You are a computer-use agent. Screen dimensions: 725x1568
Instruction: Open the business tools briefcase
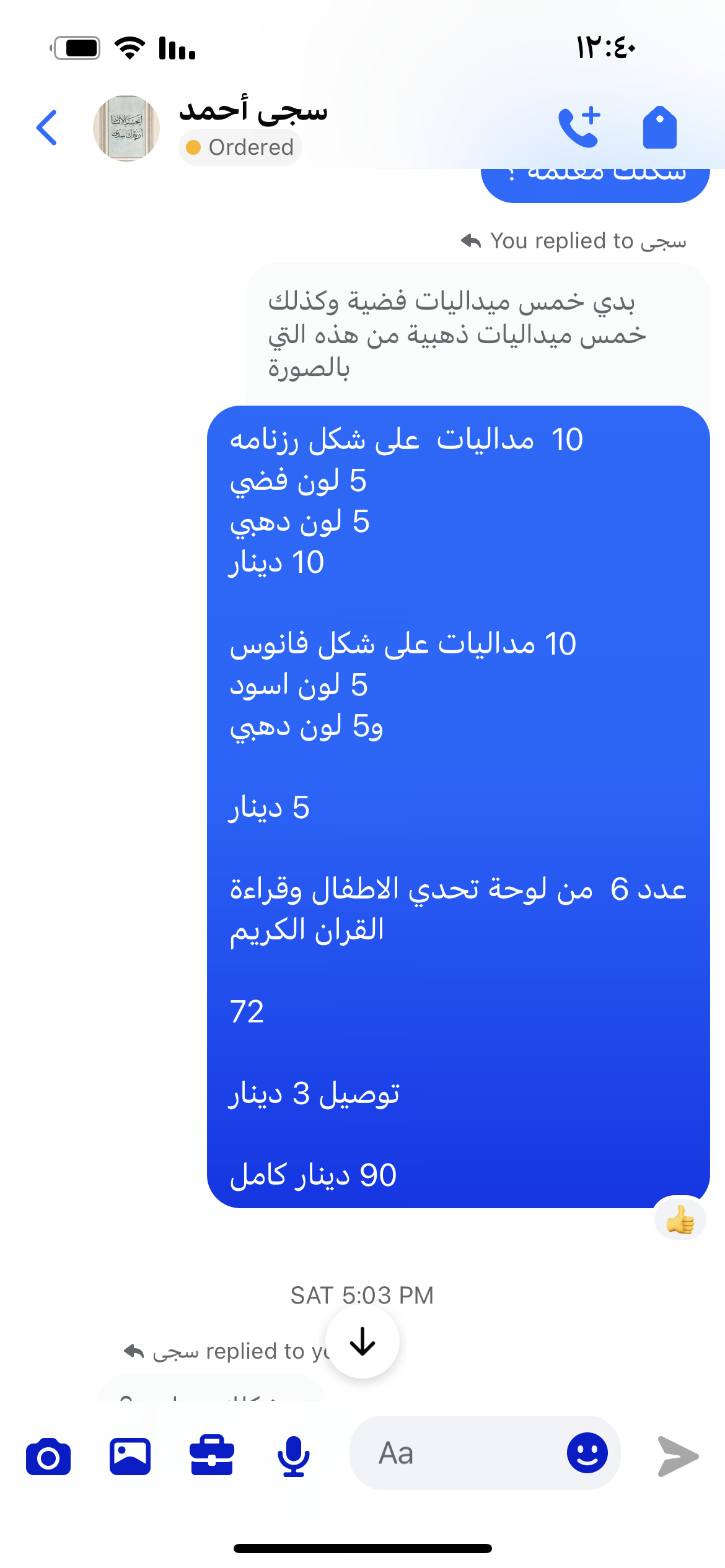click(212, 1455)
